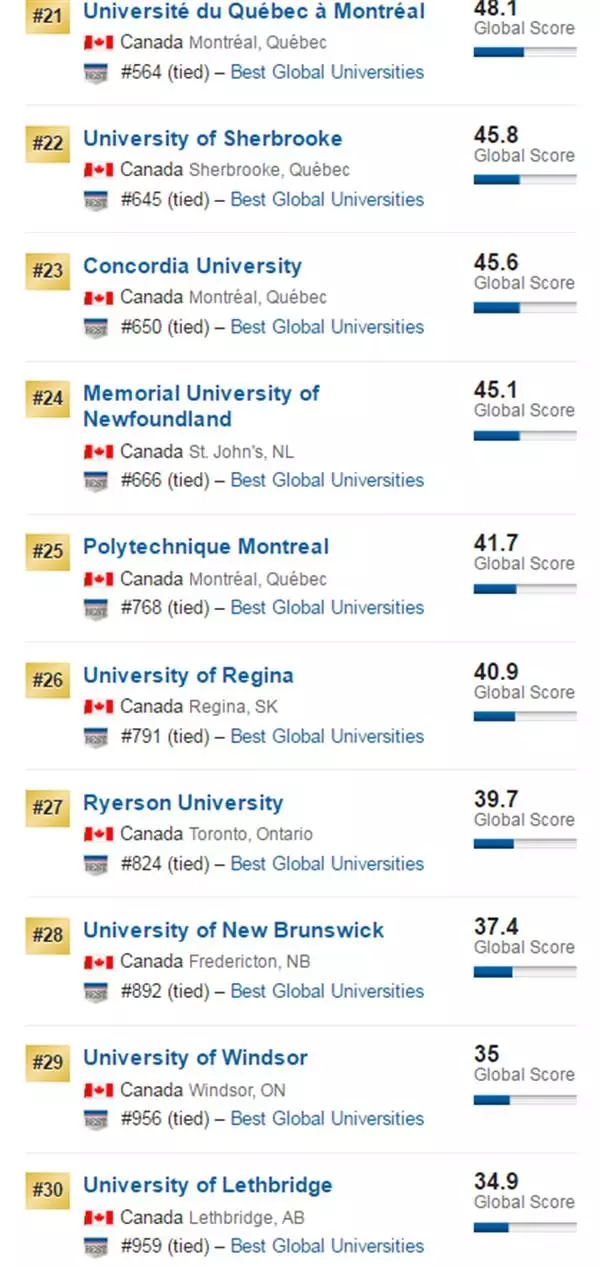Screen dimensions: 600x1267
Task: Open University of Sherbrooke page
Action: point(212,139)
